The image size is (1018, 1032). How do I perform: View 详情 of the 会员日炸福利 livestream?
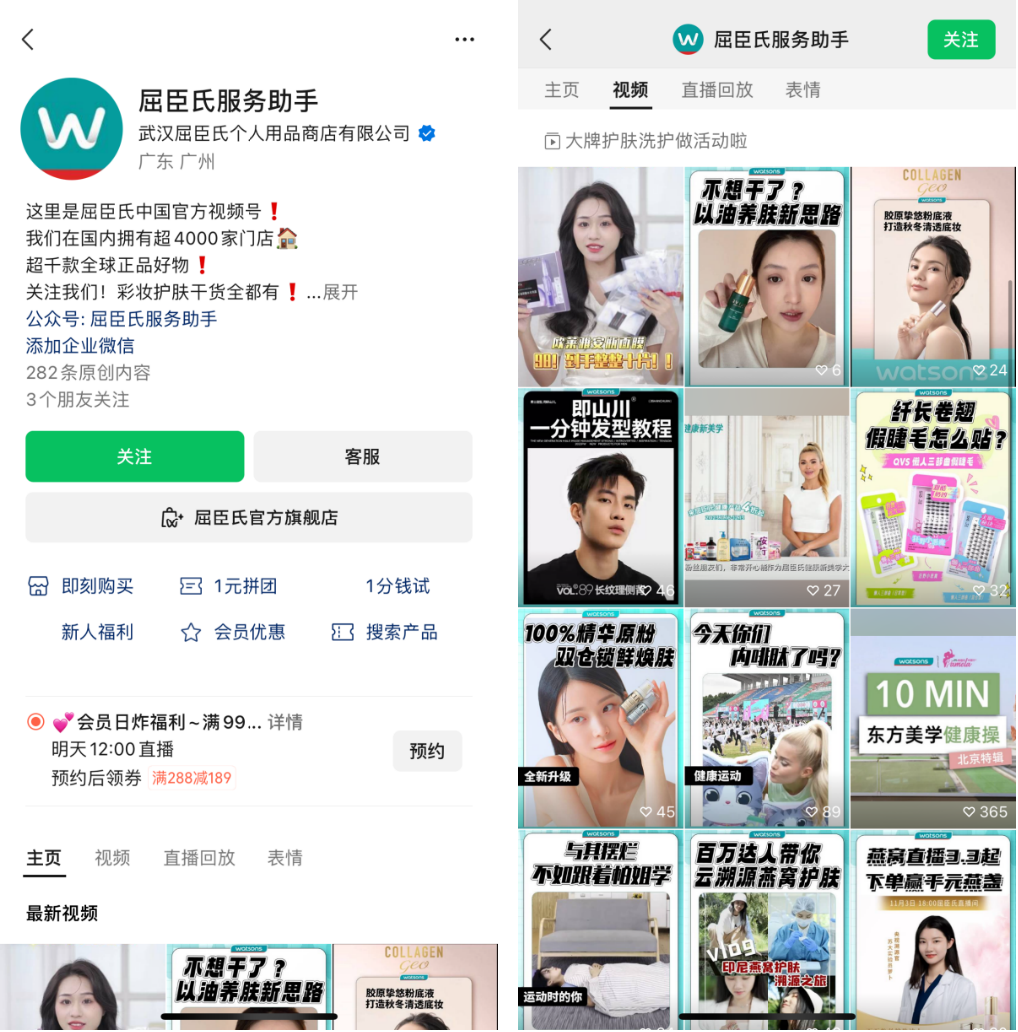tap(285, 722)
